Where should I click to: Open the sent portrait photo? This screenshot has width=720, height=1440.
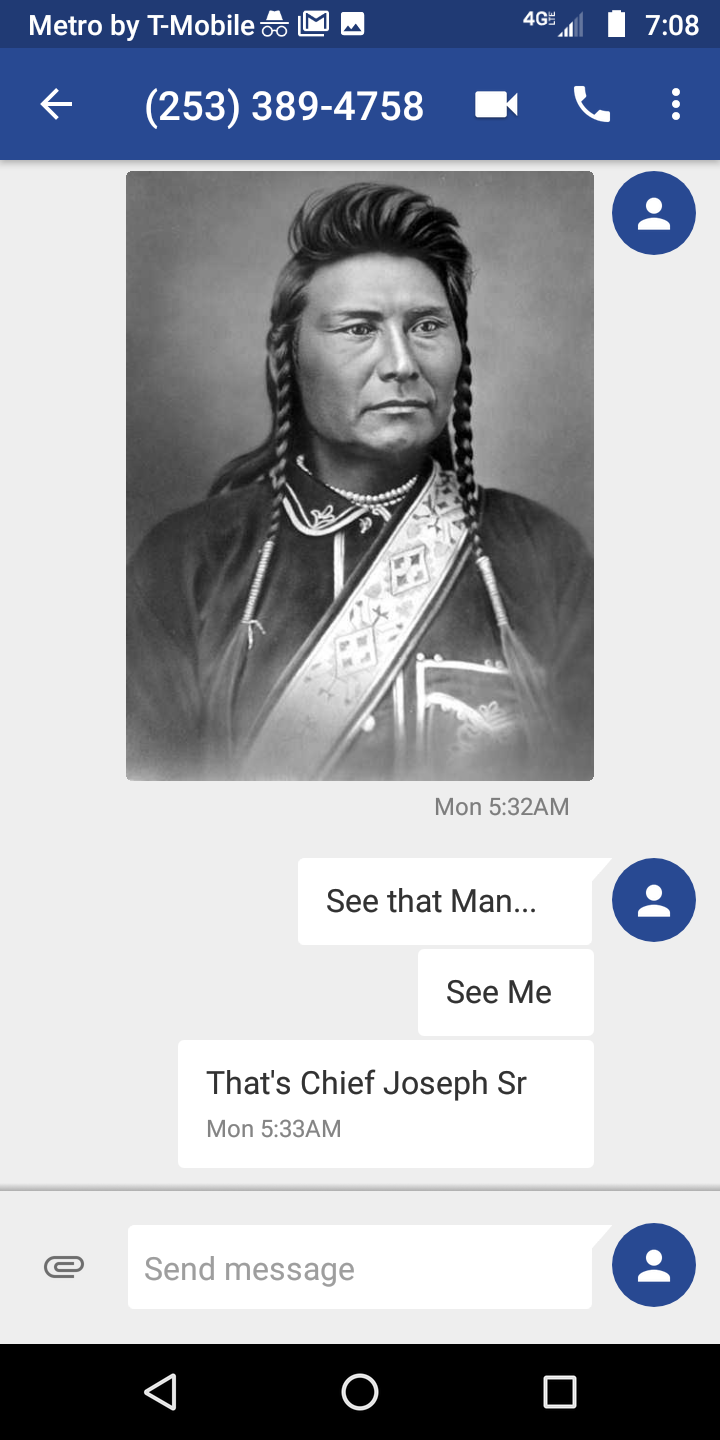pyautogui.click(x=360, y=476)
